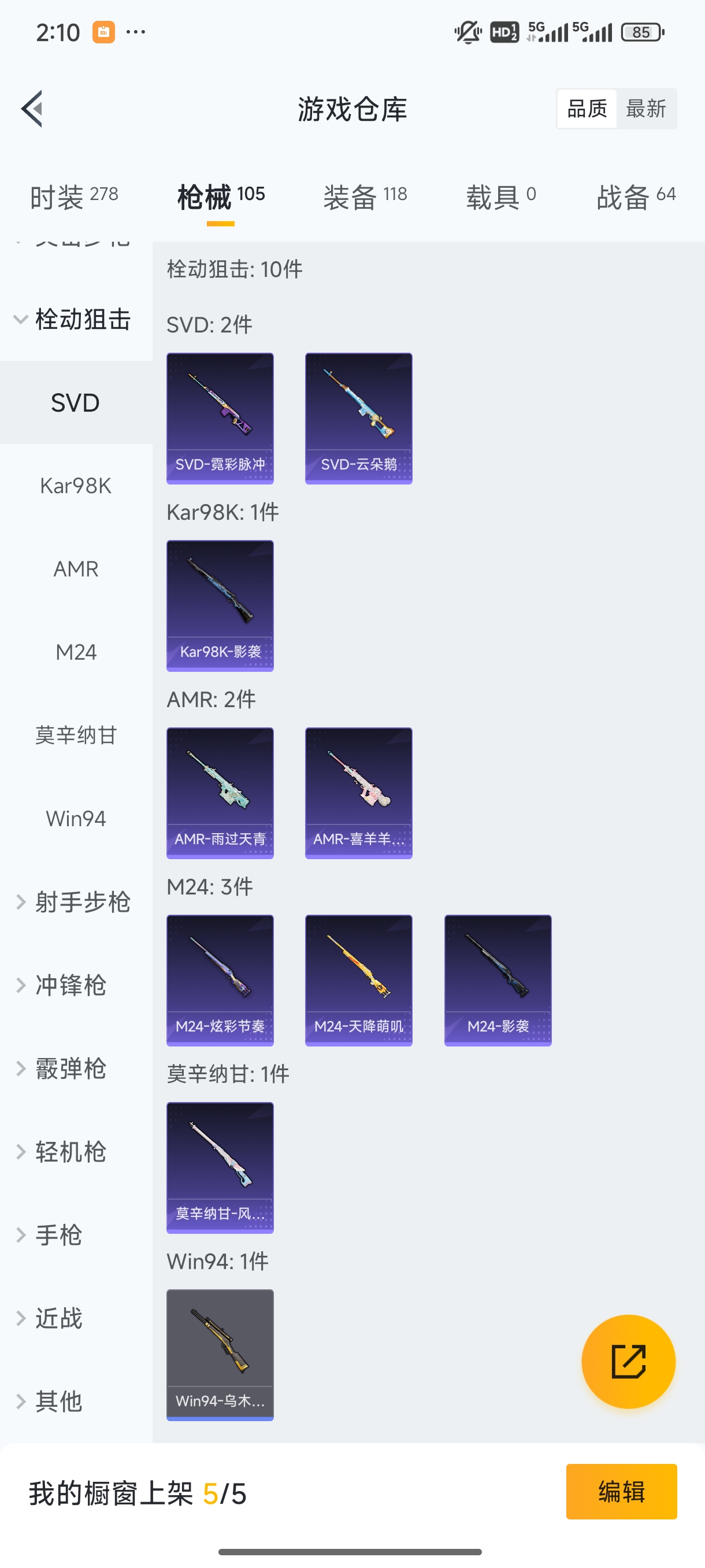Tap the 编辑 button to edit showcase
705x1568 pixels.
[x=622, y=1492]
